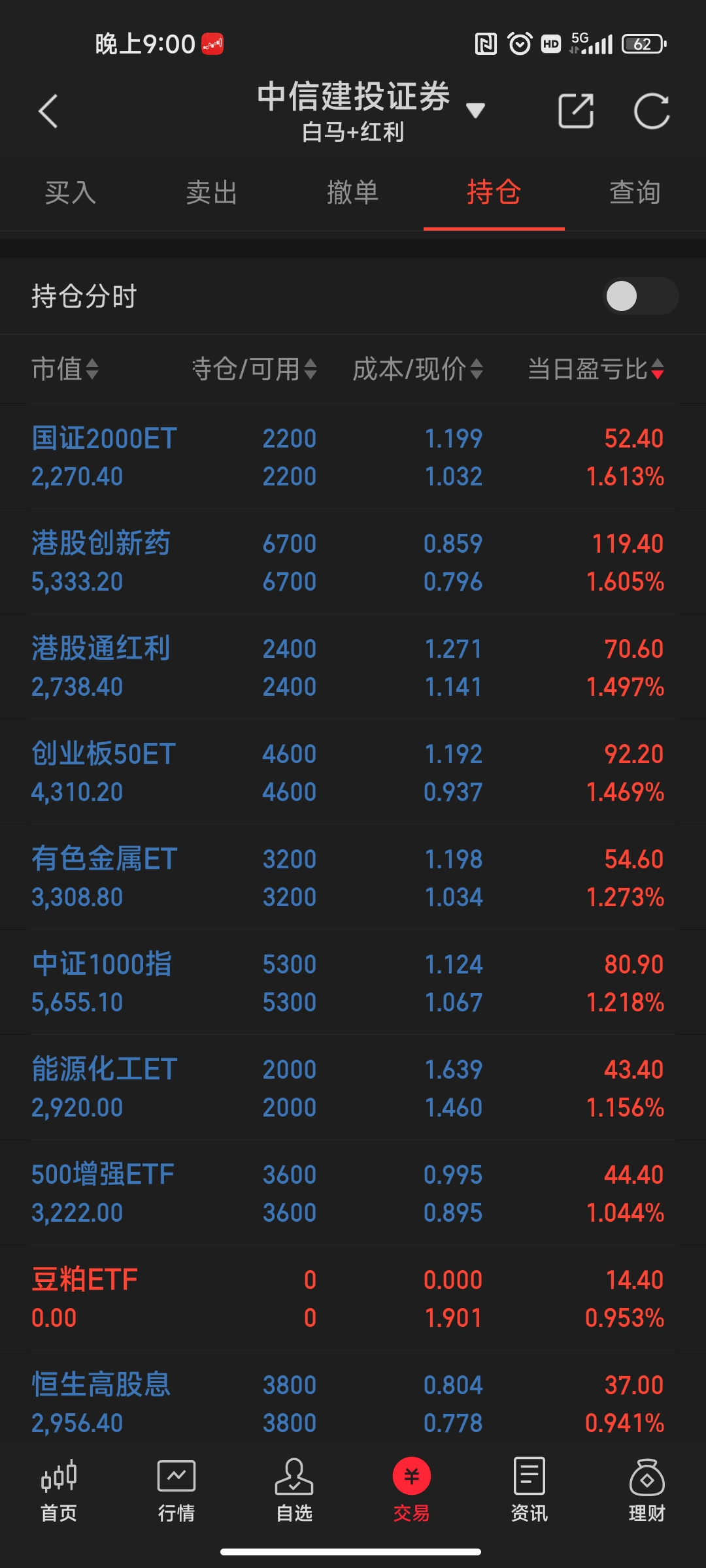Image resolution: width=706 pixels, height=1568 pixels.
Task: Select the 查询 tab
Action: pos(635,193)
